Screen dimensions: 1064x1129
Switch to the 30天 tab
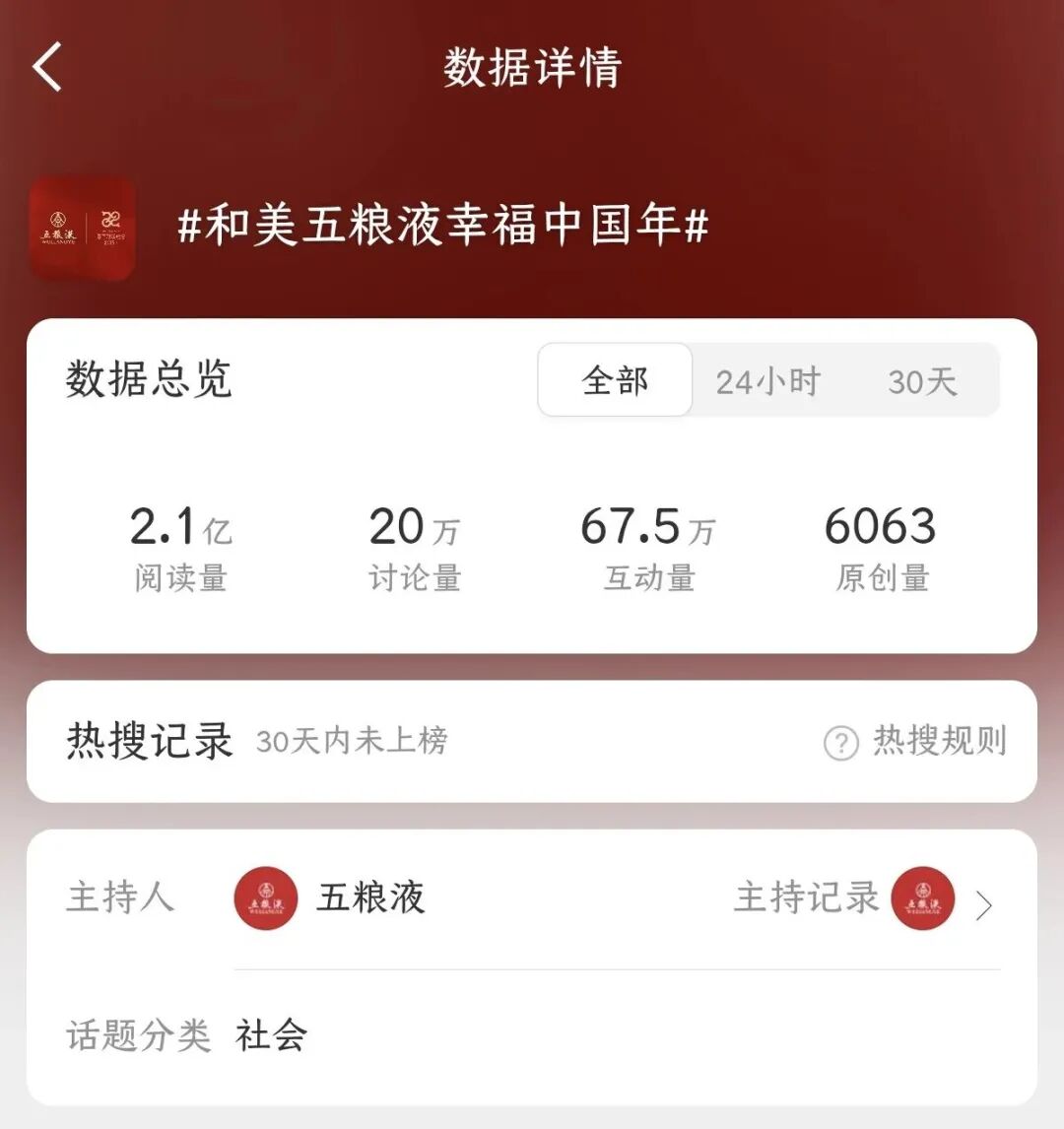click(x=922, y=381)
